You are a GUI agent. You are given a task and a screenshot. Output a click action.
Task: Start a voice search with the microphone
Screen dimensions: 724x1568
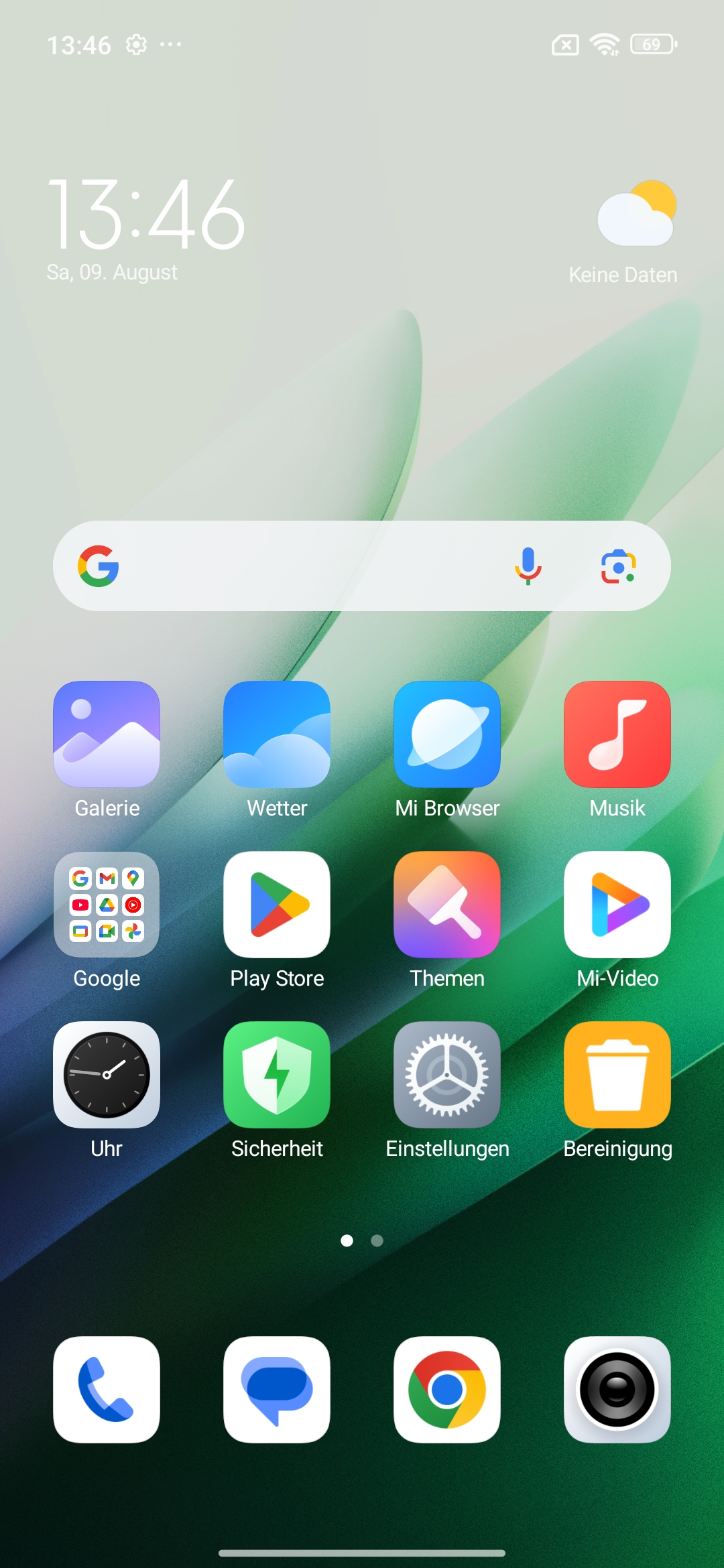[x=528, y=566]
